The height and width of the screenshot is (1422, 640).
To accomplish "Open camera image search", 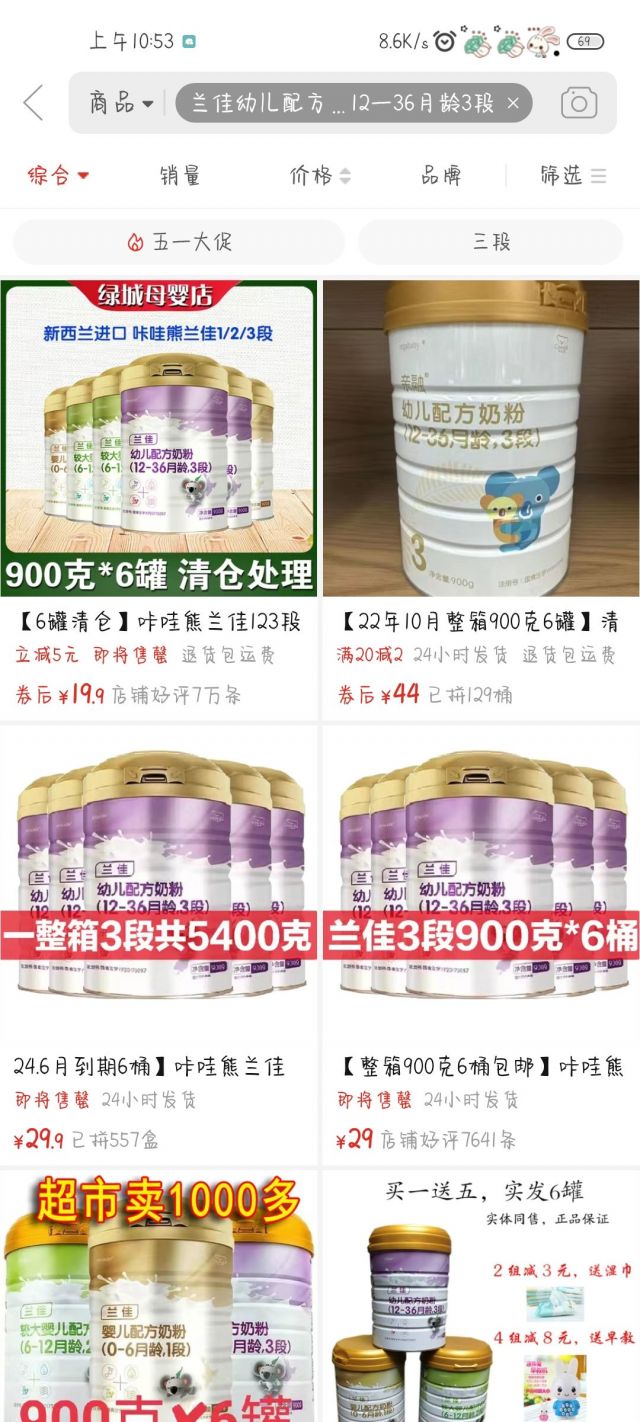I will (578, 103).
